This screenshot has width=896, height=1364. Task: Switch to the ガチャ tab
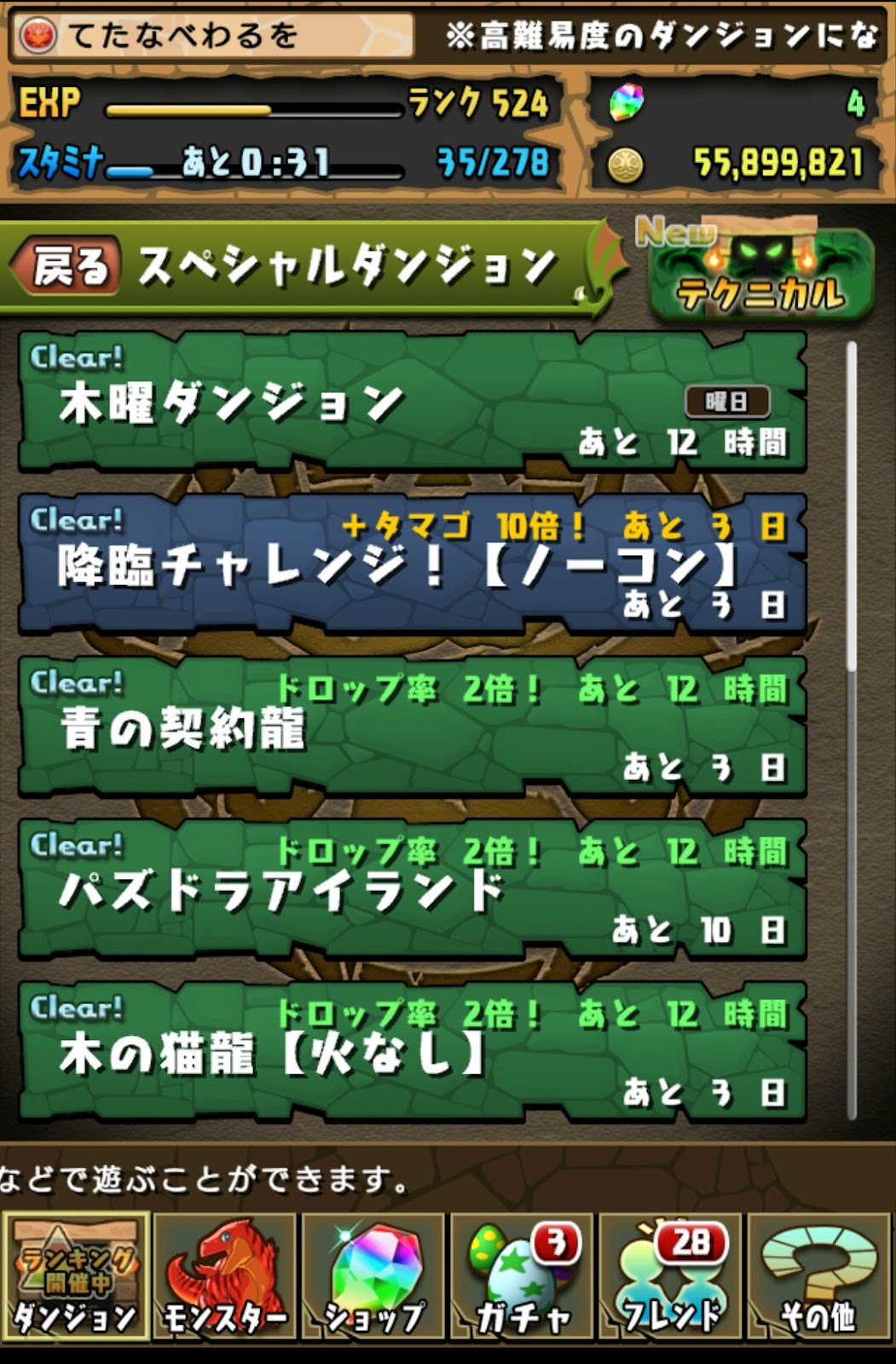[x=522, y=1276]
